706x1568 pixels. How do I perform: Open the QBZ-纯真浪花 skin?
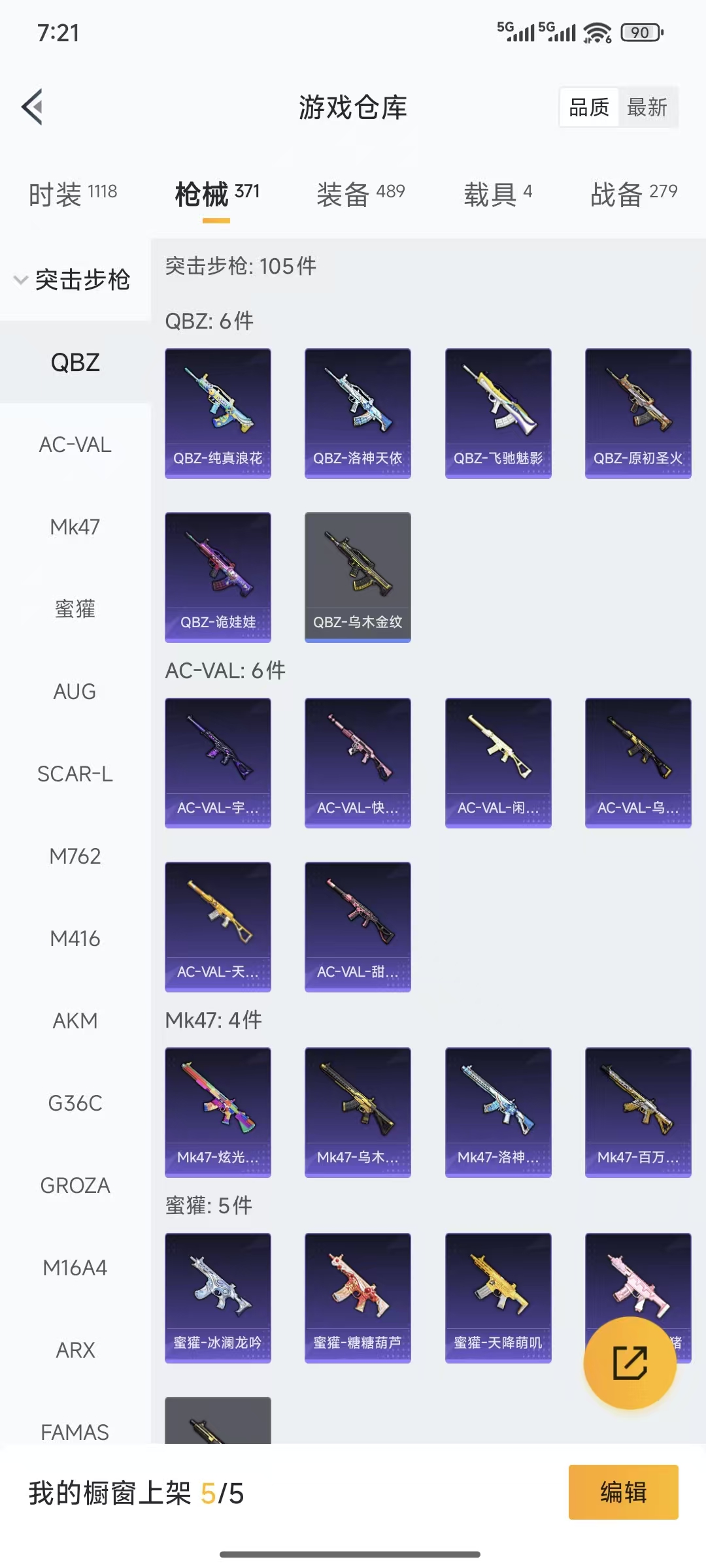click(x=218, y=413)
